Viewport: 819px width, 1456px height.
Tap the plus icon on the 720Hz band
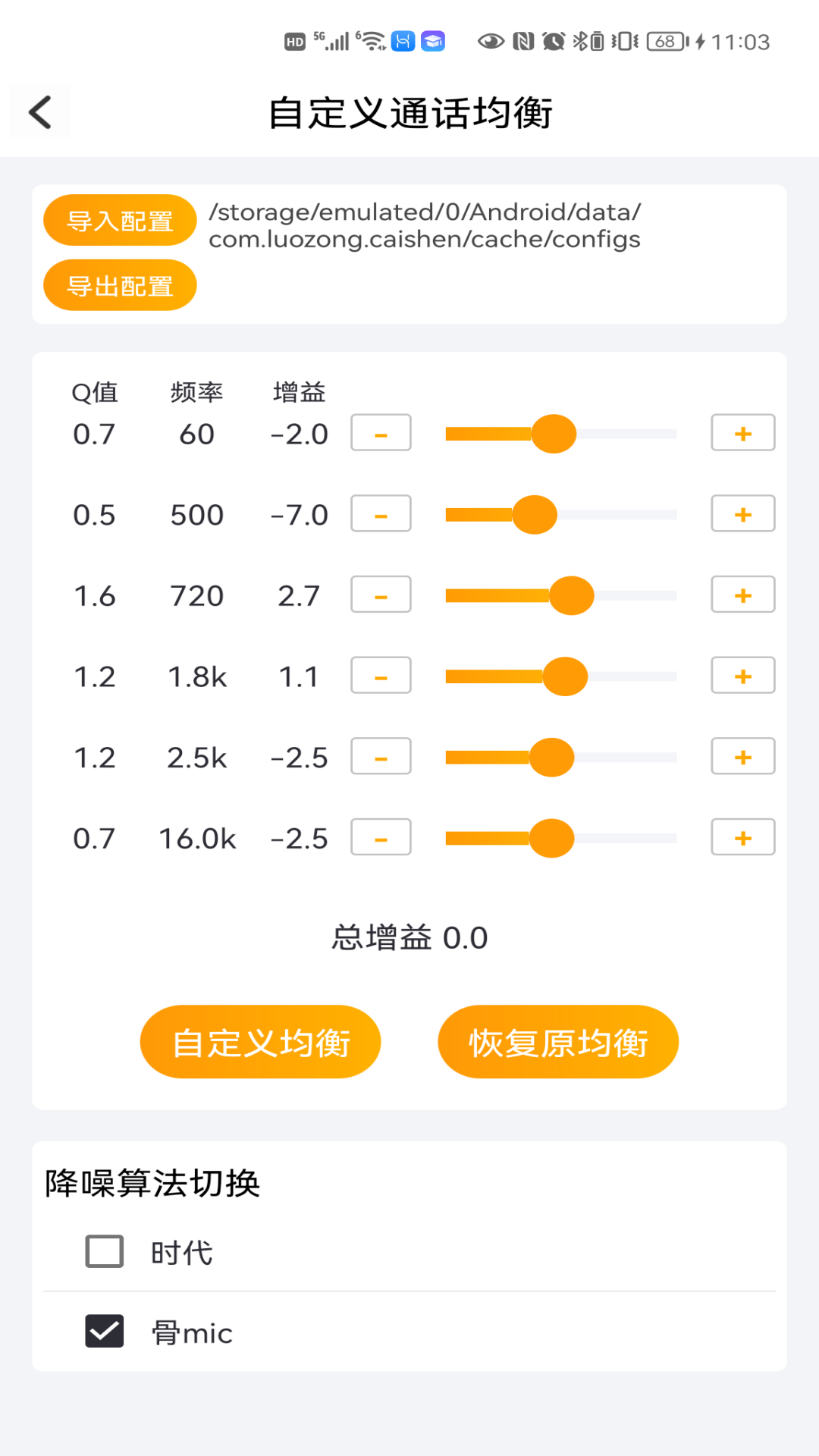(742, 594)
